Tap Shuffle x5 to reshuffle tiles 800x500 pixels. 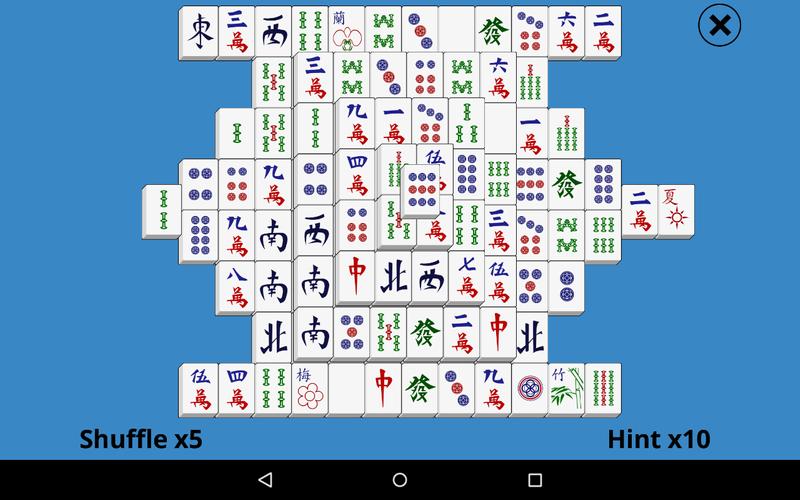(140, 439)
